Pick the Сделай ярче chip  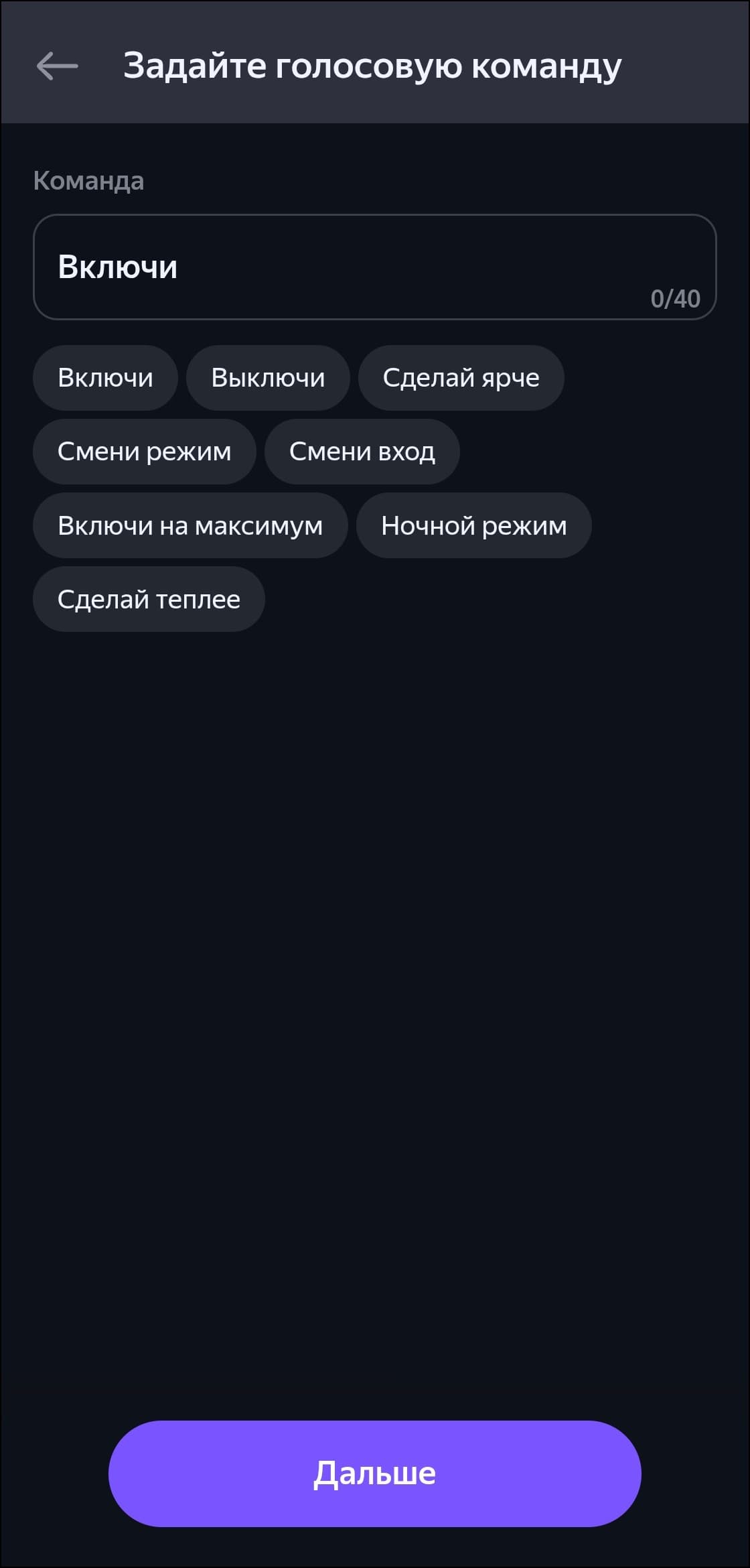tap(461, 378)
